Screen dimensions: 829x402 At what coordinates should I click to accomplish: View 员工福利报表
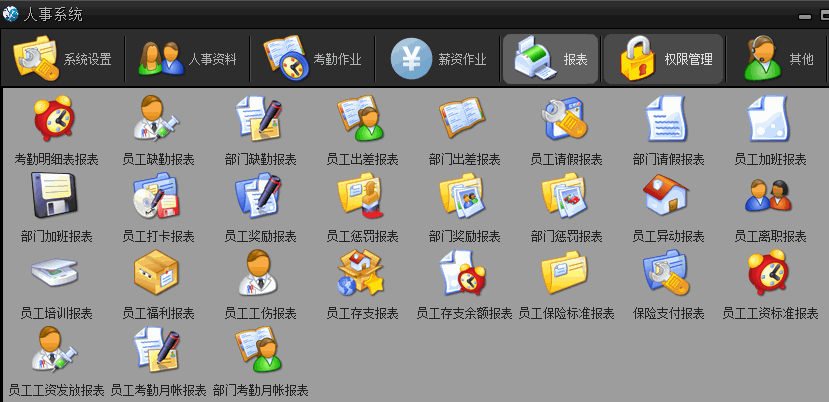coord(158,284)
